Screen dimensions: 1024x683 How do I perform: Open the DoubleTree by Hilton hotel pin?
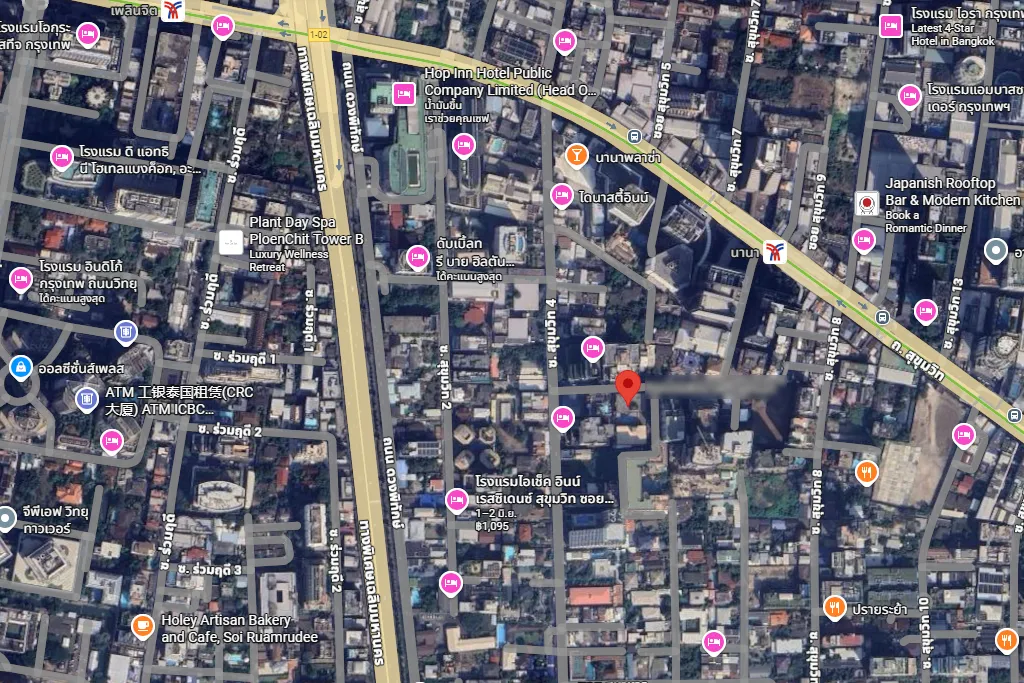(x=417, y=257)
